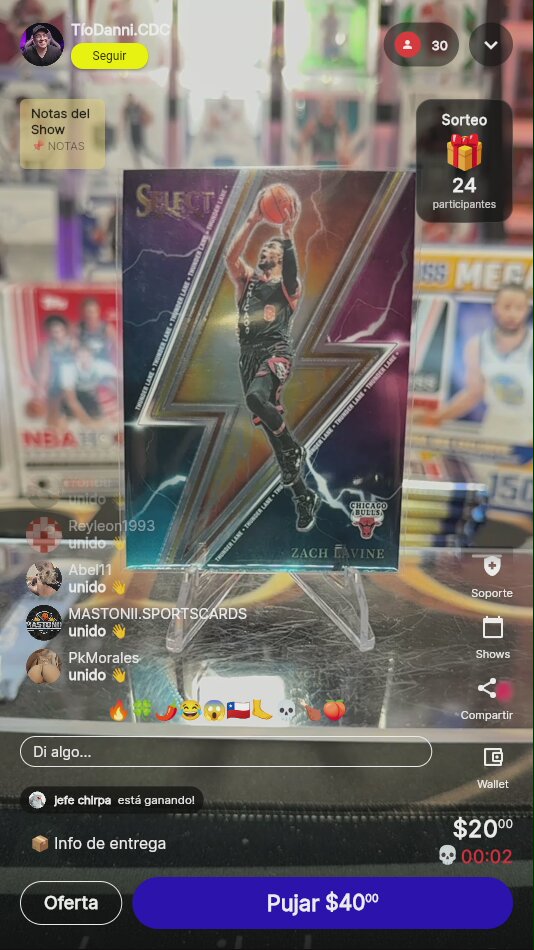
Task: Tap the Di algo chat field
Action: pyautogui.click(x=226, y=752)
